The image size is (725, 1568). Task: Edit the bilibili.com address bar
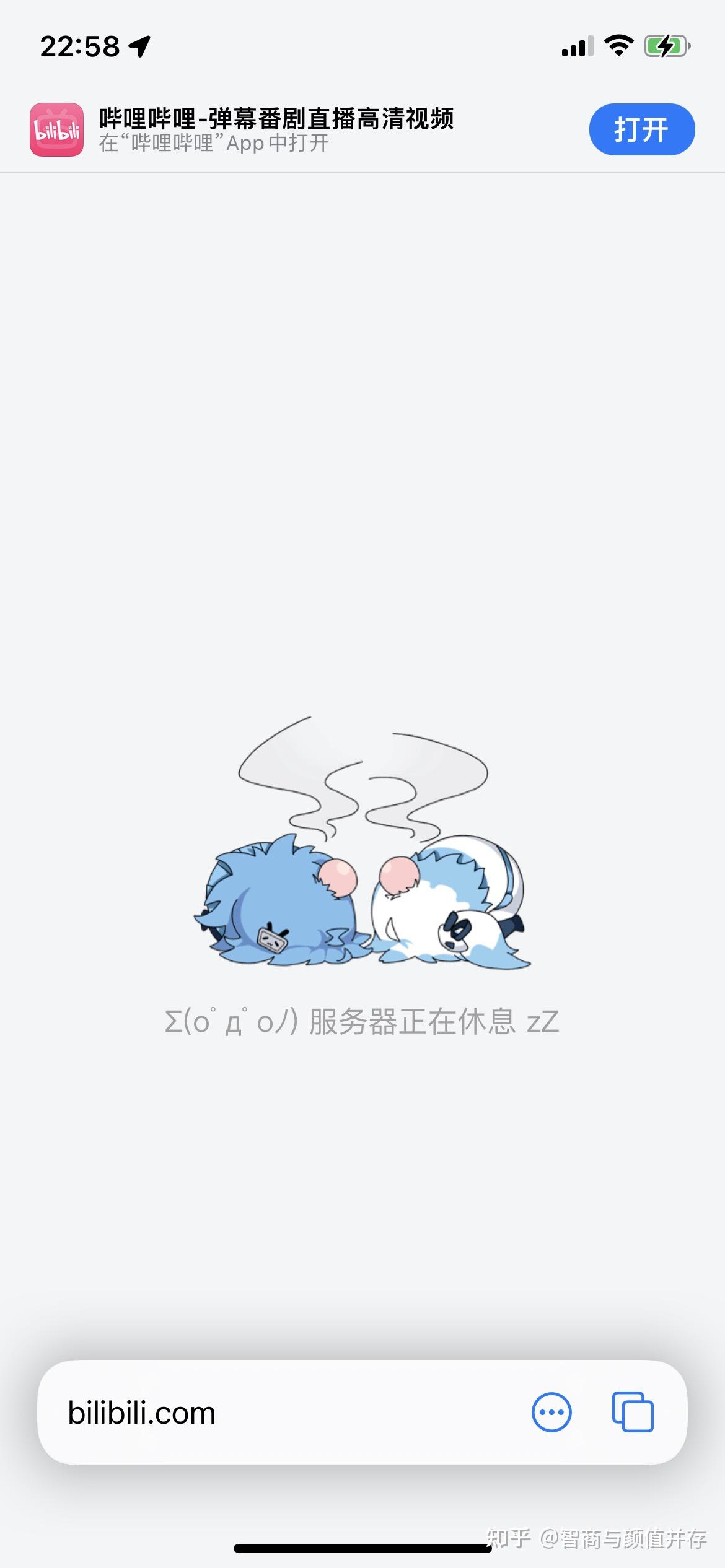142,1413
